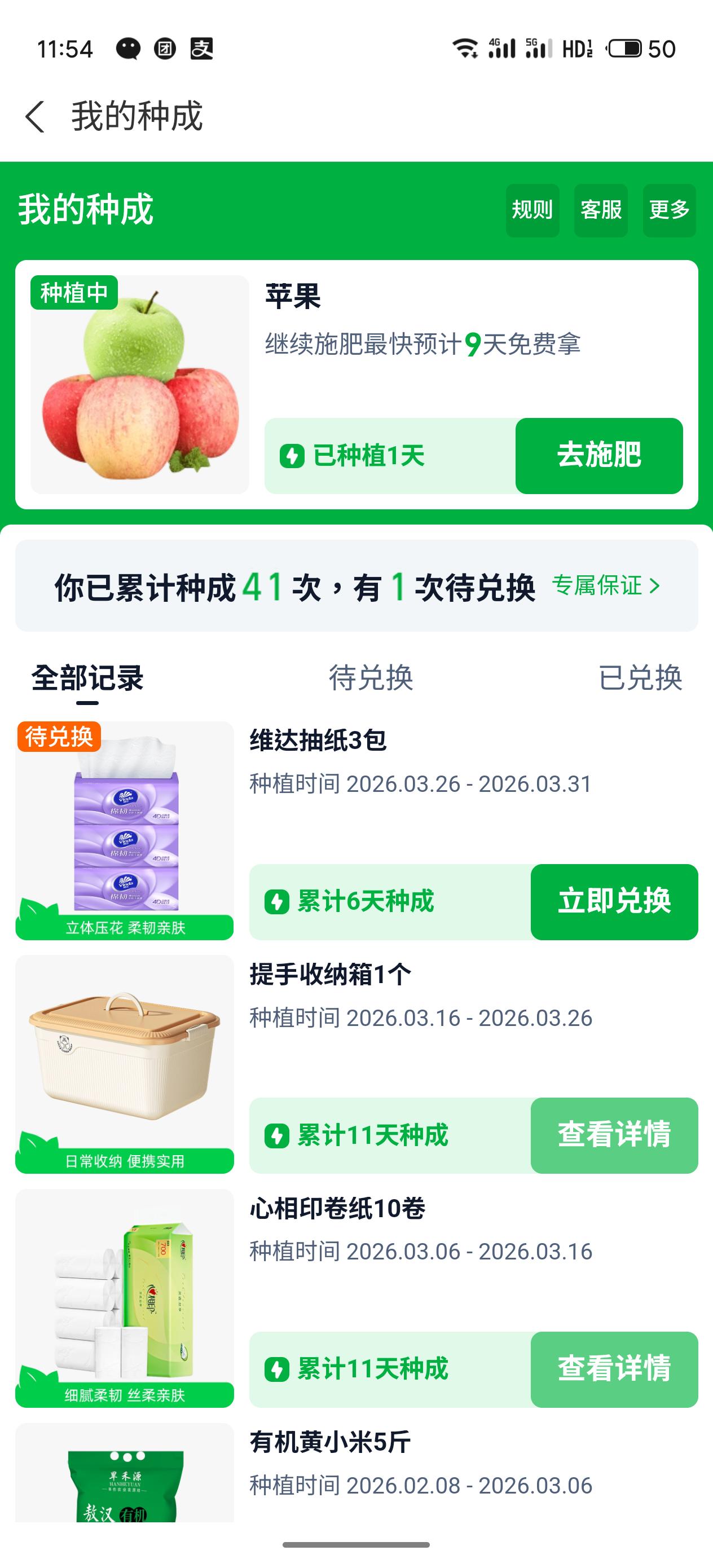The height and width of the screenshot is (1568, 713).
Task: Tap the lightning icon on the 维达抽纸 row
Action: (x=277, y=902)
